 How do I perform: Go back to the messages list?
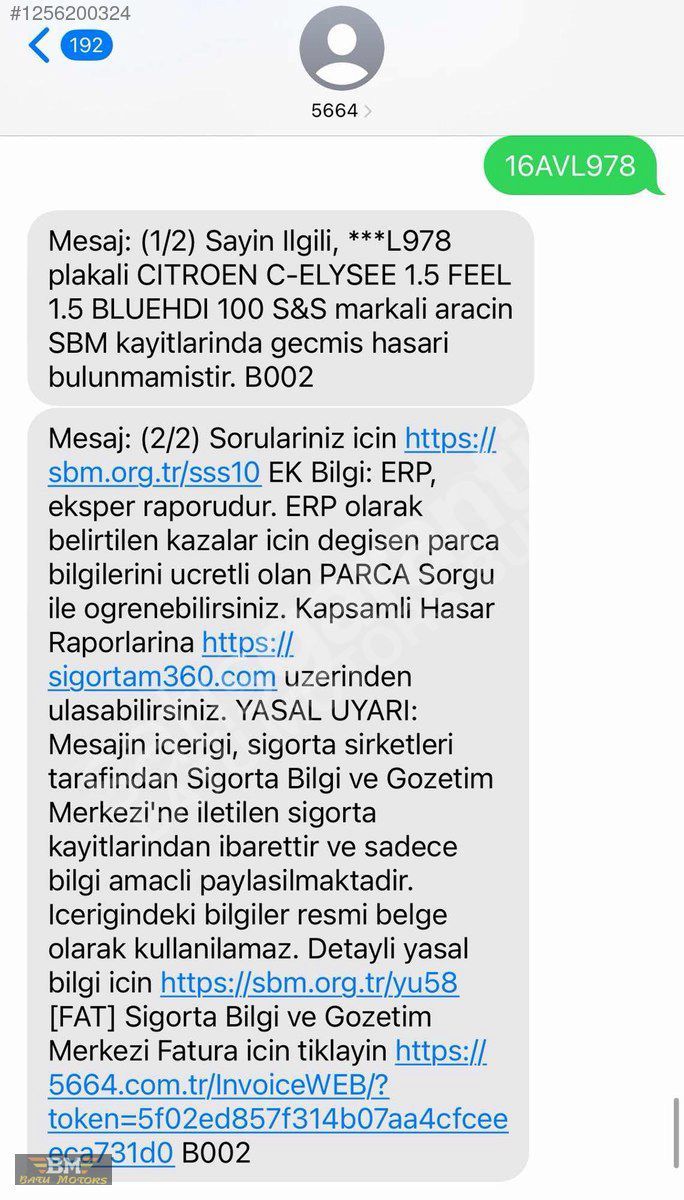pos(40,45)
